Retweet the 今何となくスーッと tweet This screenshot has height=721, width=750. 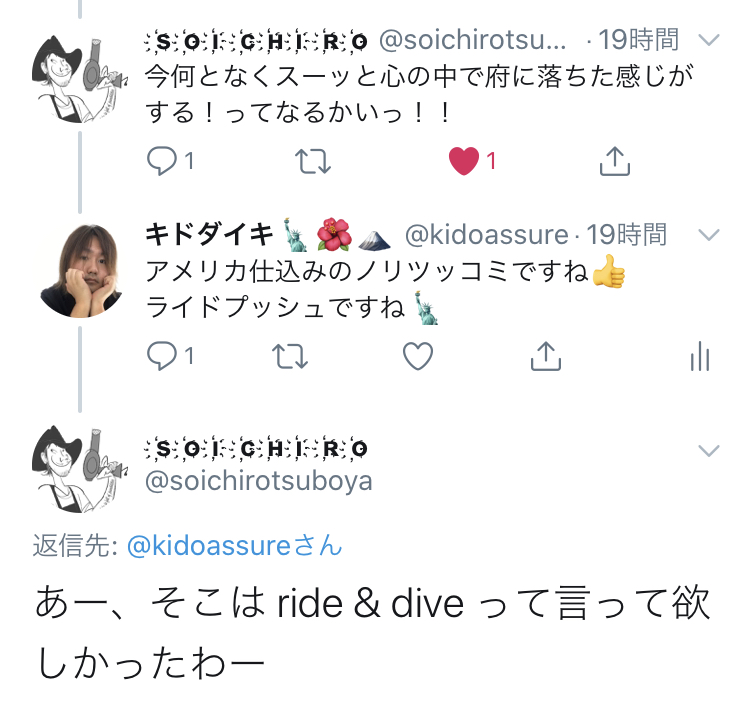pos(313,161)
